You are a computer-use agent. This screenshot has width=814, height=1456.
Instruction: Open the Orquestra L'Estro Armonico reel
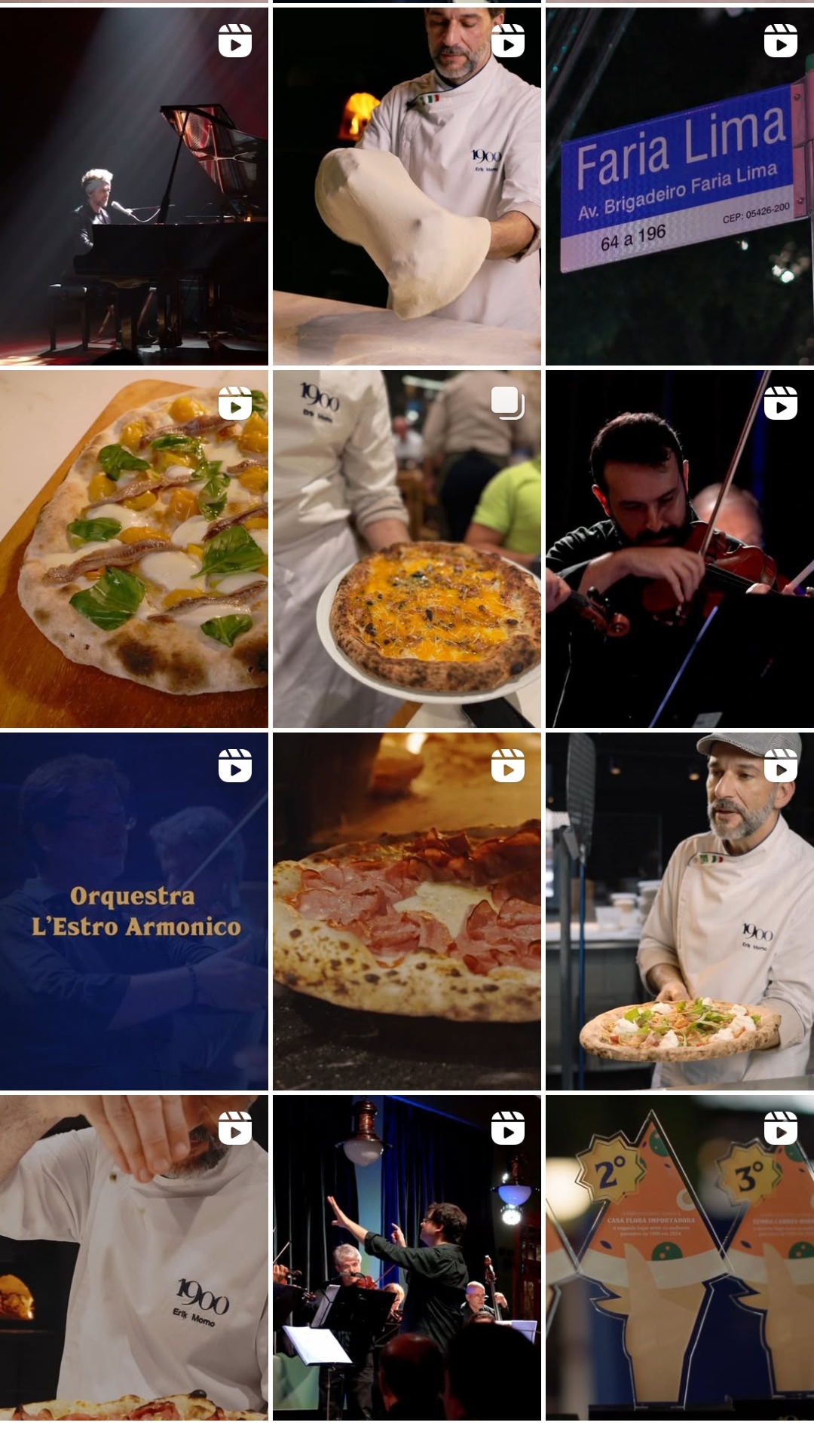(x=133, y=911)
